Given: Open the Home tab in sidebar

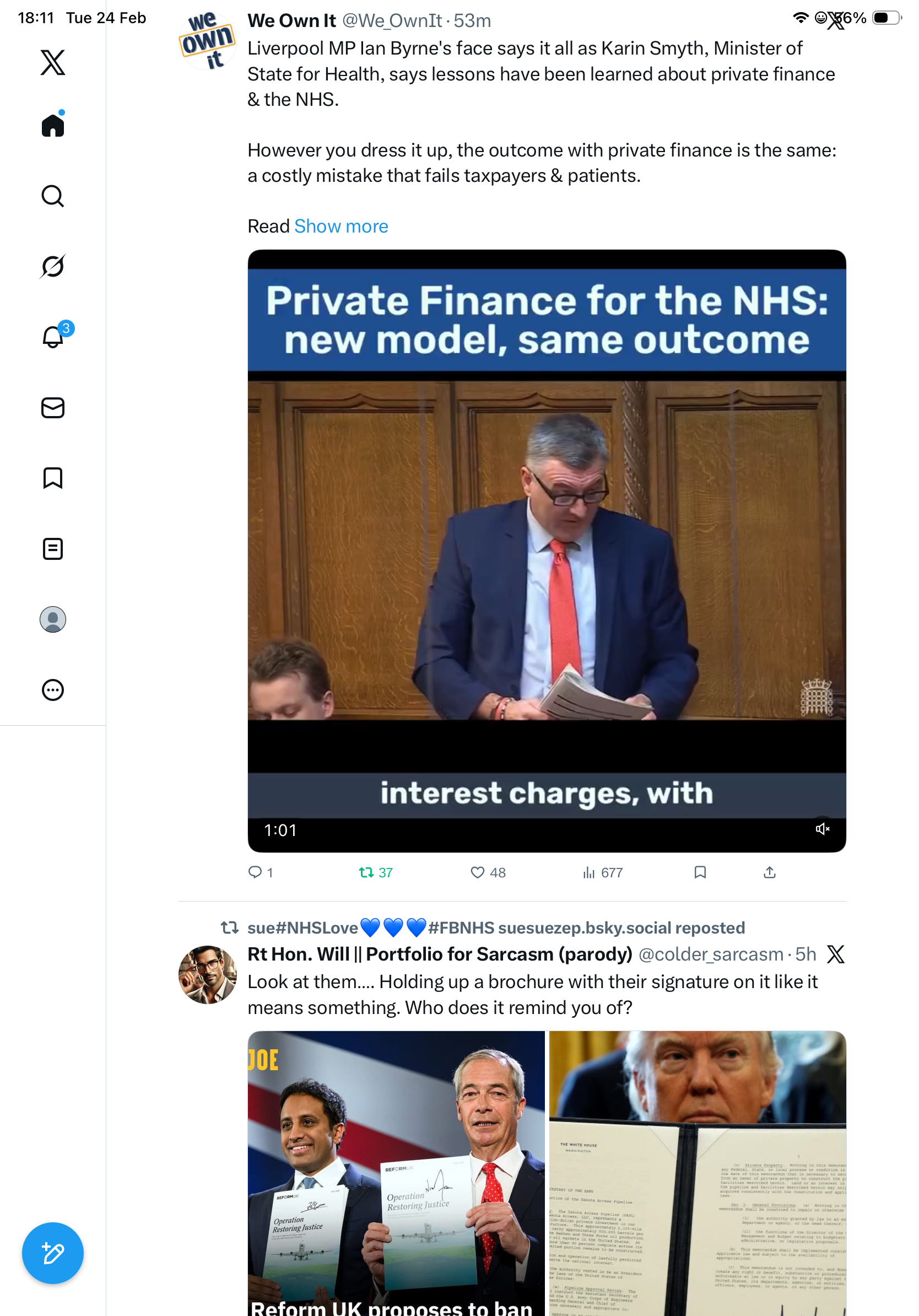Looking at the screenshot, I should point(53,125).
